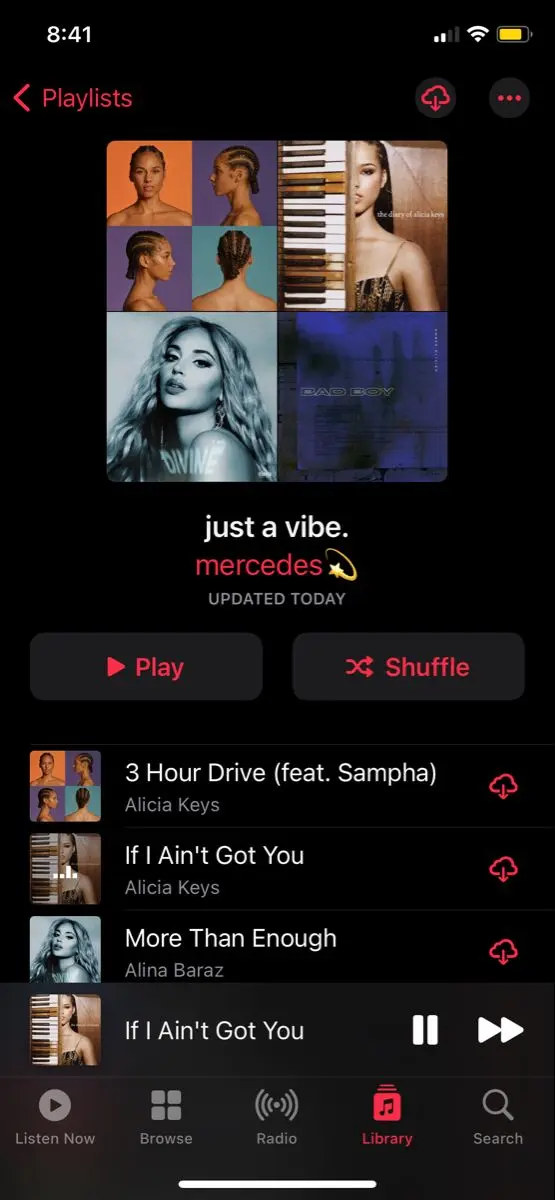Go back to Playlists
The width and height of the screenshot is (555, 1200).
(72, 98)
